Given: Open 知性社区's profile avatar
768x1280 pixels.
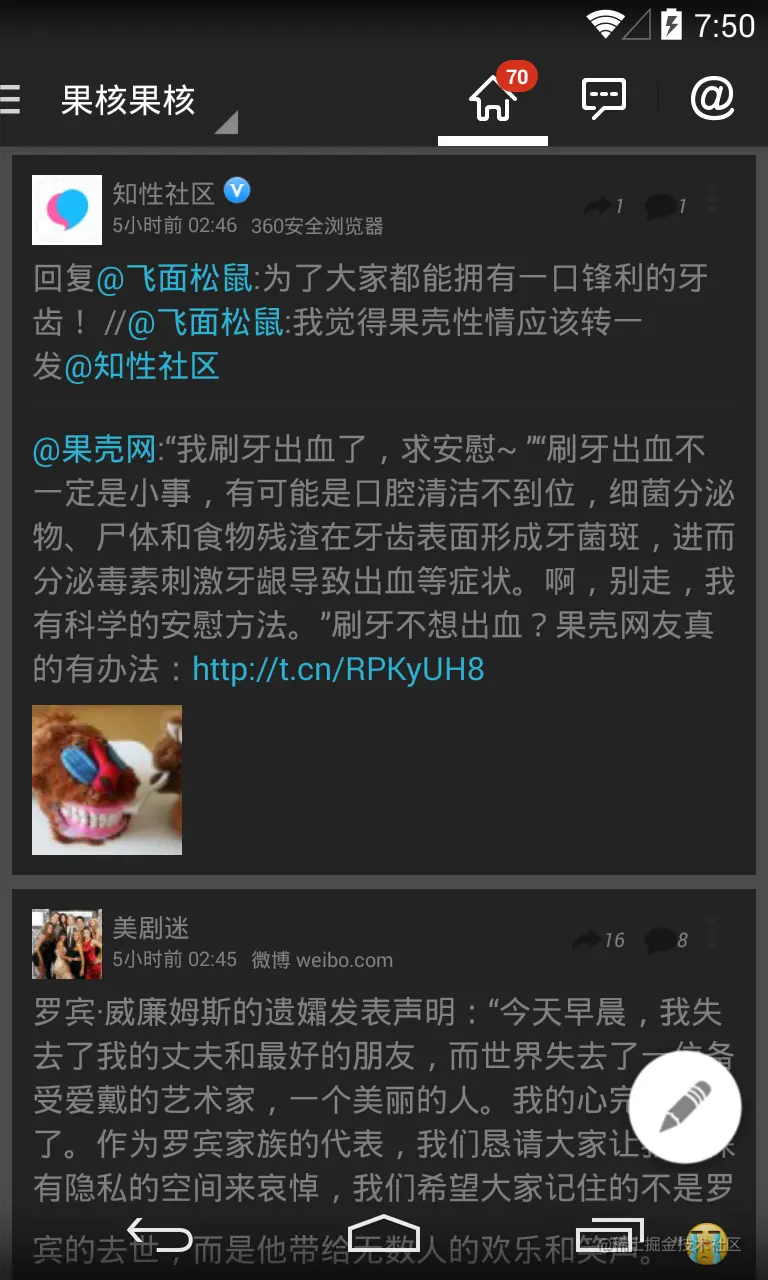Looking at the screenshot, I should [x=67, y=210].
